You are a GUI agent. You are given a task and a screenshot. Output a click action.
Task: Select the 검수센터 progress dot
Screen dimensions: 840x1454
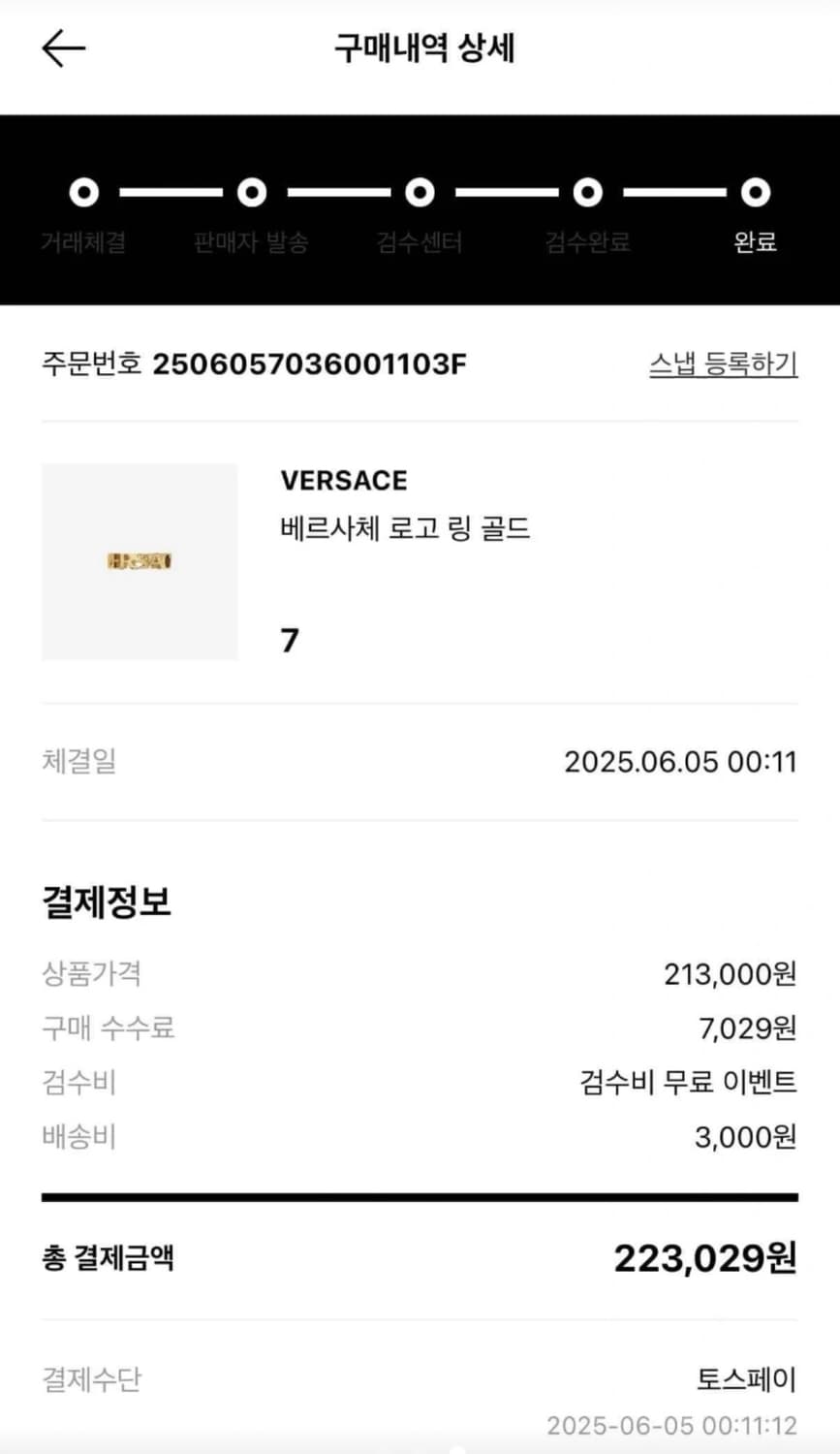pos(420,191)
